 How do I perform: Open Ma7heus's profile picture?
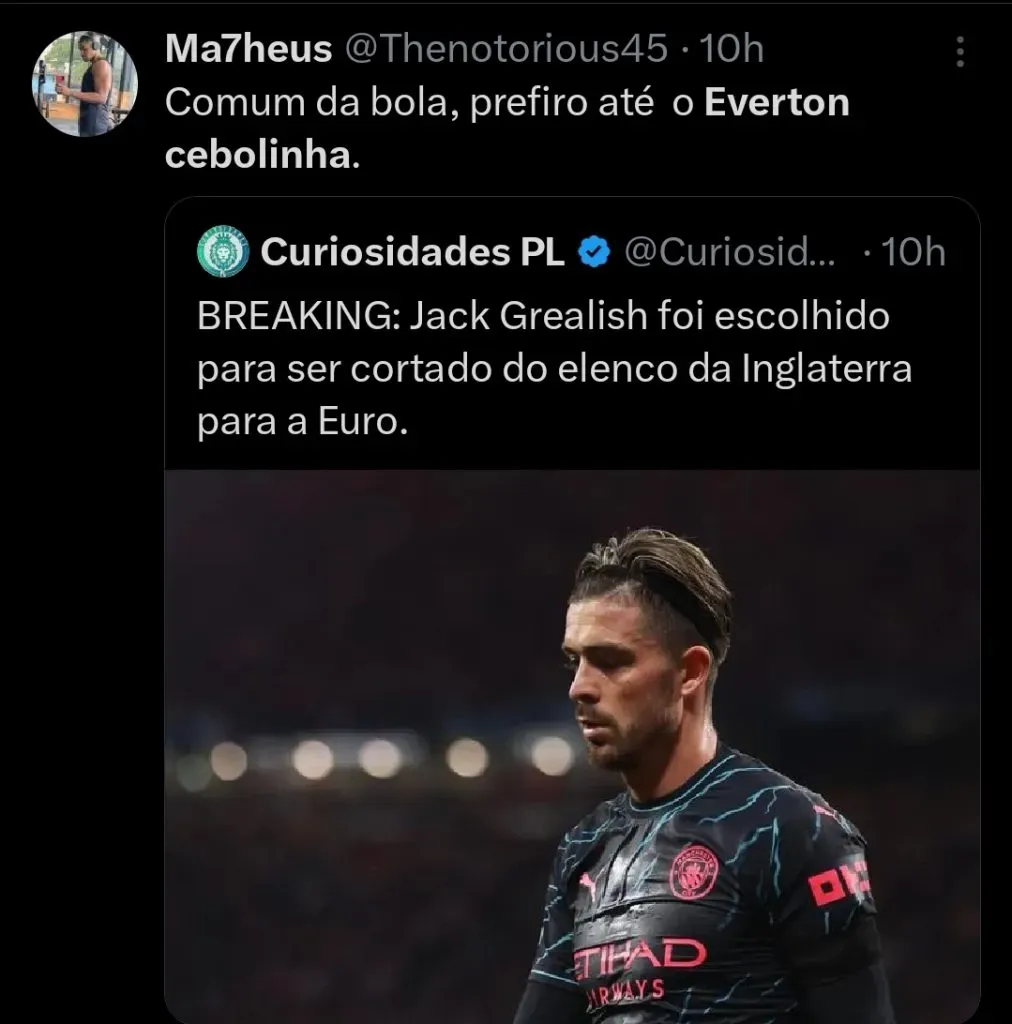(x=85, y=83)
